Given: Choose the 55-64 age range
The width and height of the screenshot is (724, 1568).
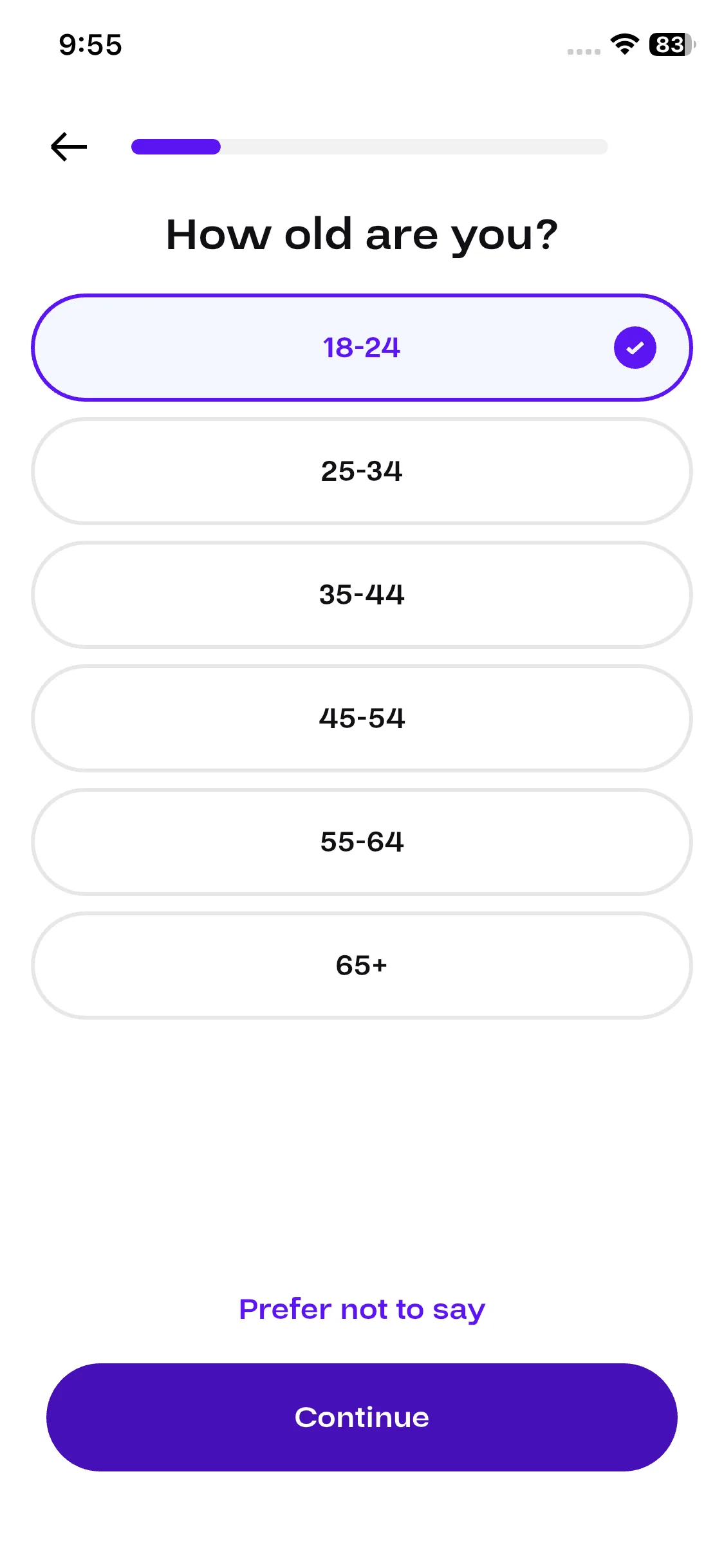Looking at the screenshot, I should click(362, 842).
